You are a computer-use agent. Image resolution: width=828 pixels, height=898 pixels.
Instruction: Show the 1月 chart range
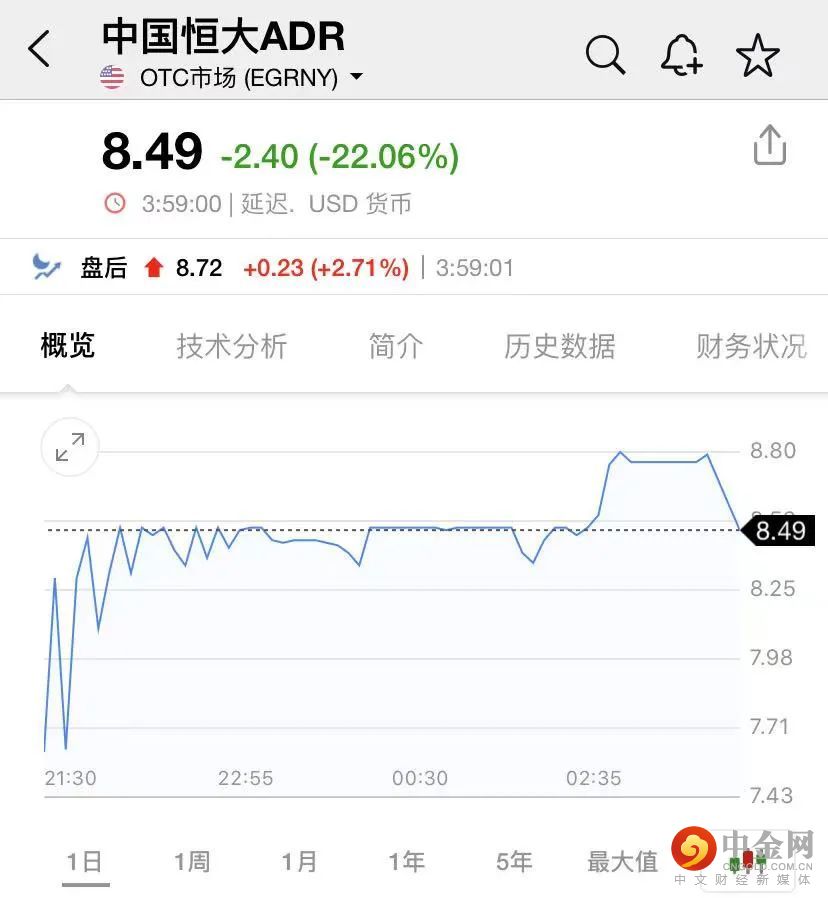tap(299, 861)
